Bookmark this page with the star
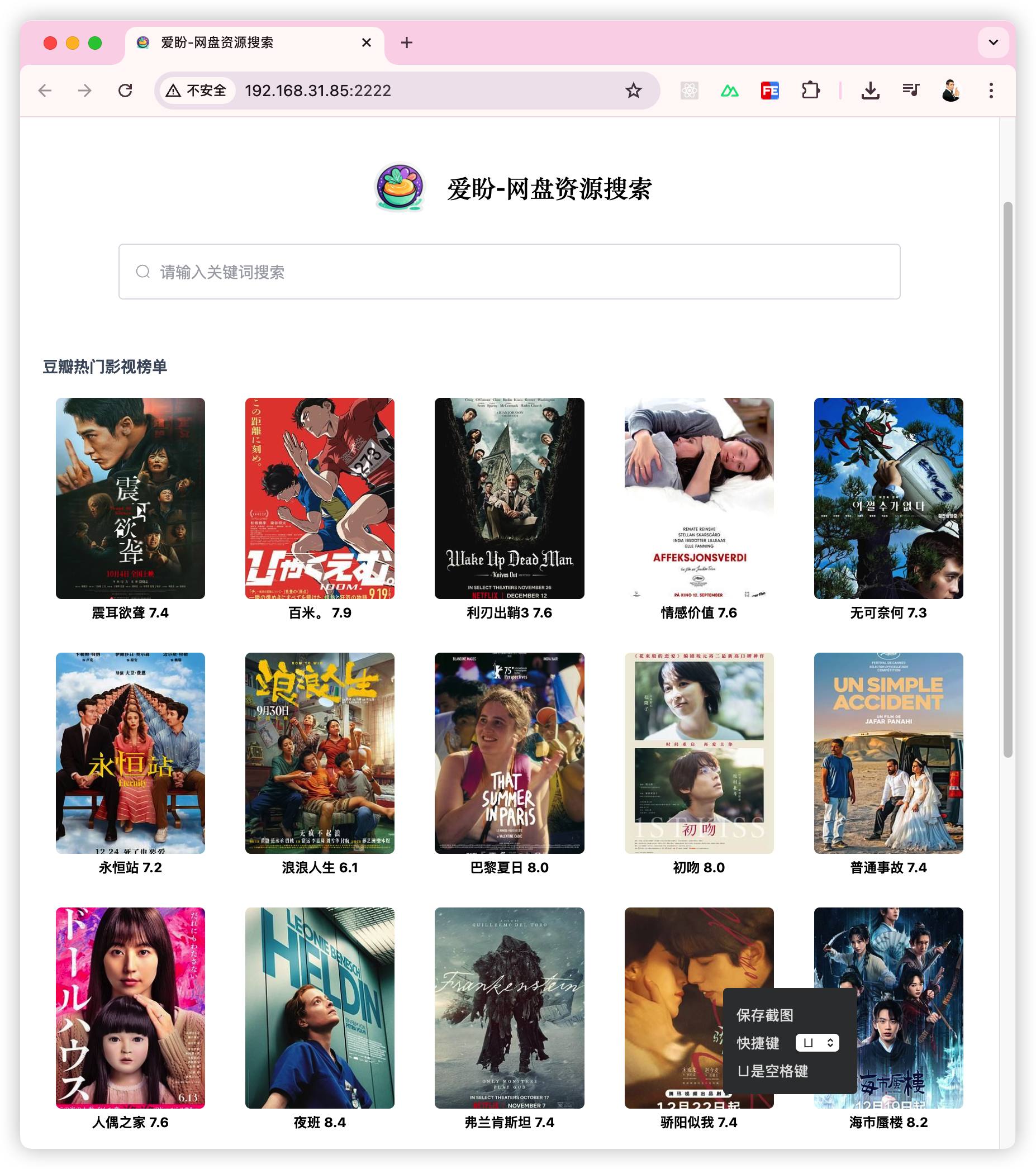This screenshot has width=1036, height=1169. pyautogui.click(x=633, y=91)
